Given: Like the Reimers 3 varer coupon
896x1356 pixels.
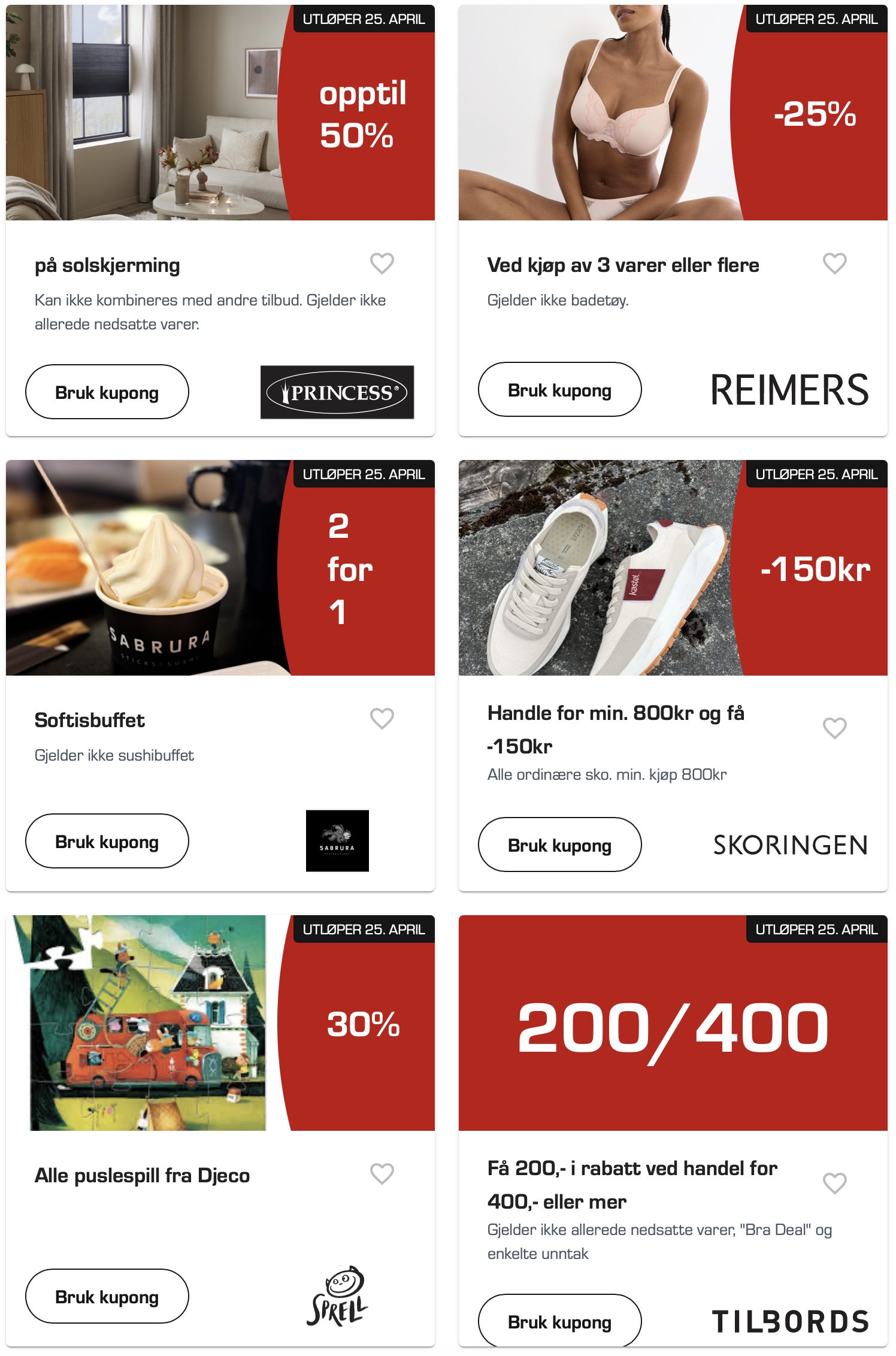Looking at the screenshot, I should pyautogui.click(x=834, y=264).
